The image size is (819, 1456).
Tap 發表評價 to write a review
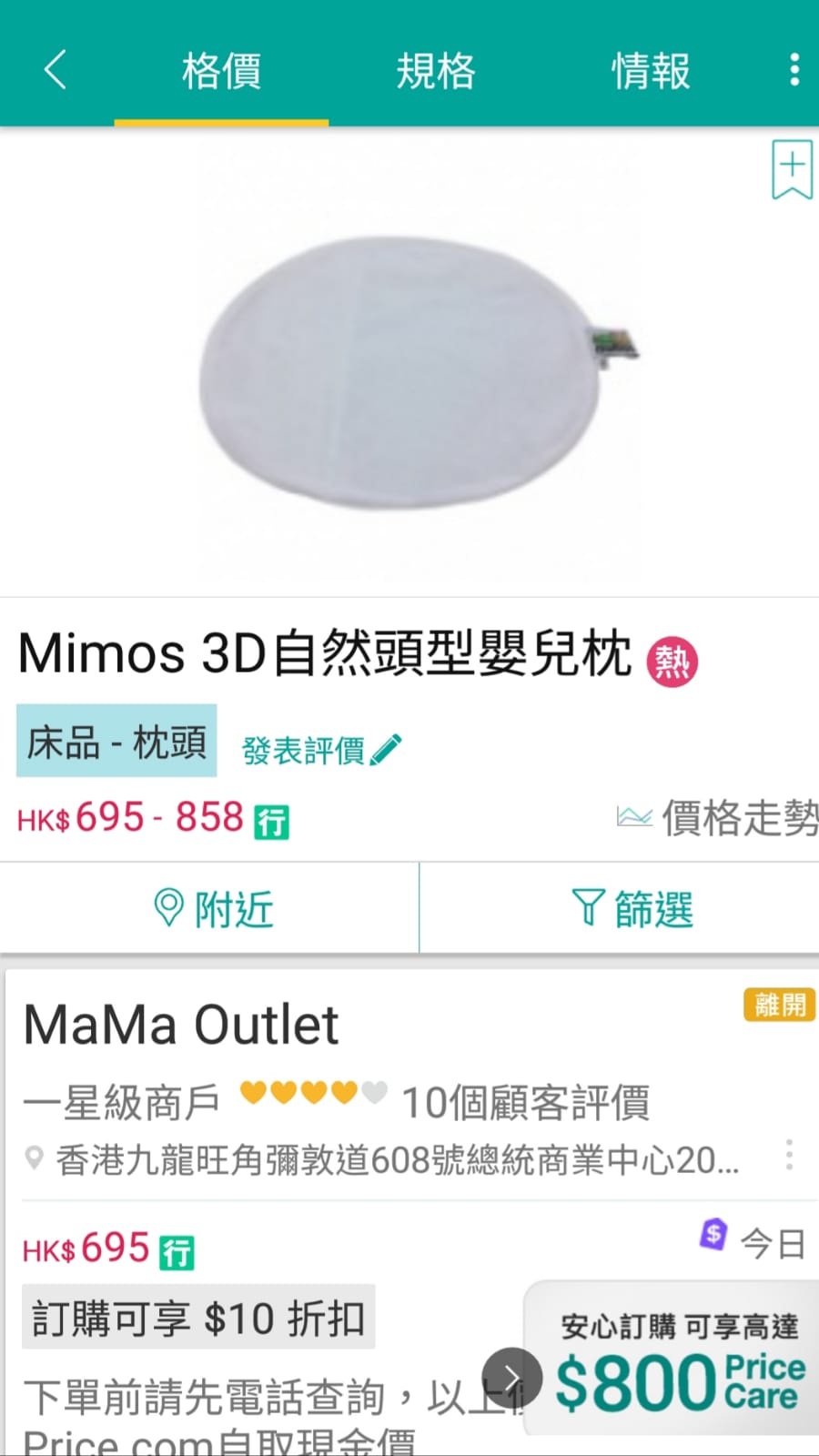coord(320,751)
